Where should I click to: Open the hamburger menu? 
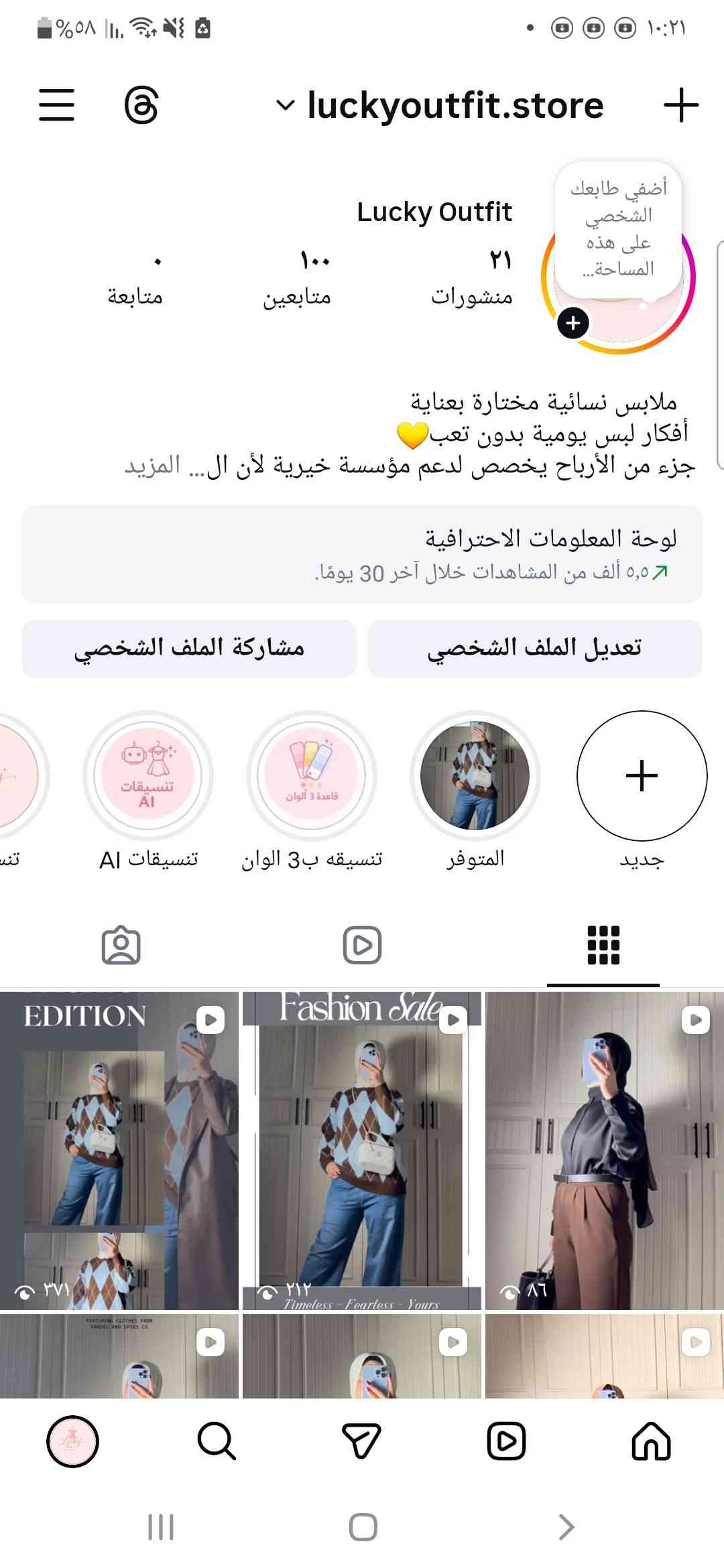[56, 105]
